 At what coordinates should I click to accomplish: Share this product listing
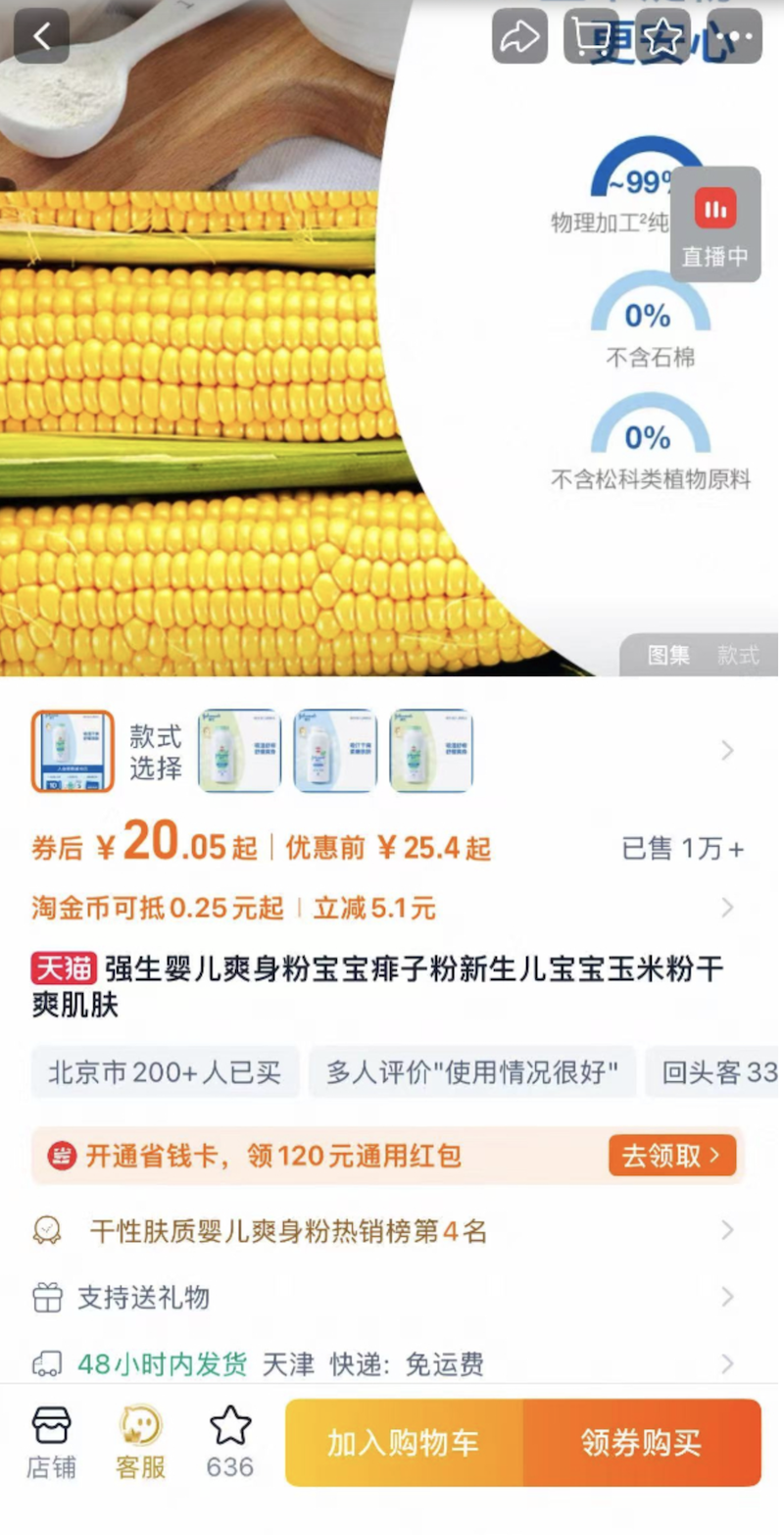tap(519, 36)
